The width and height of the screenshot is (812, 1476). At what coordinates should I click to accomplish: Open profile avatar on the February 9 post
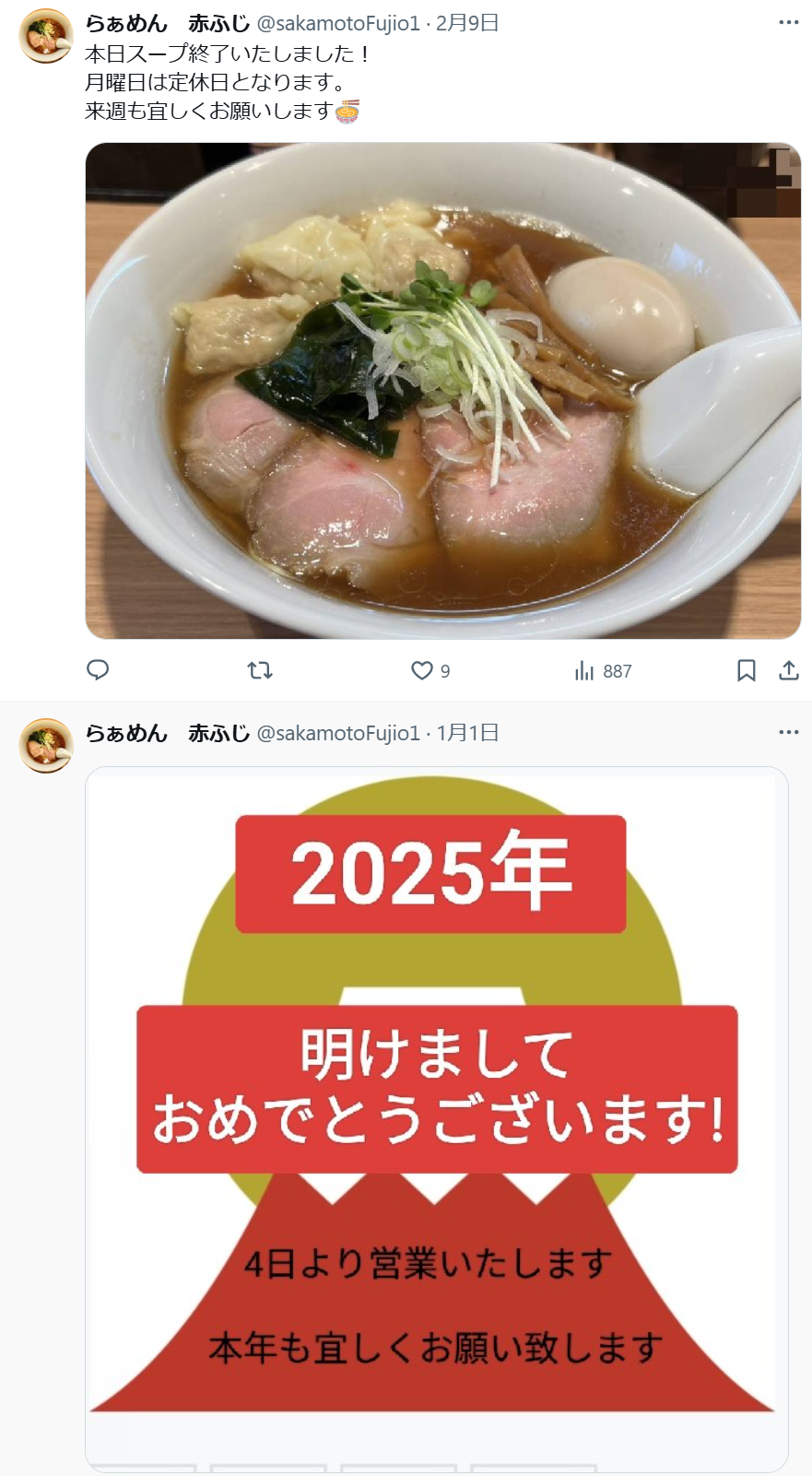(46, 36)
